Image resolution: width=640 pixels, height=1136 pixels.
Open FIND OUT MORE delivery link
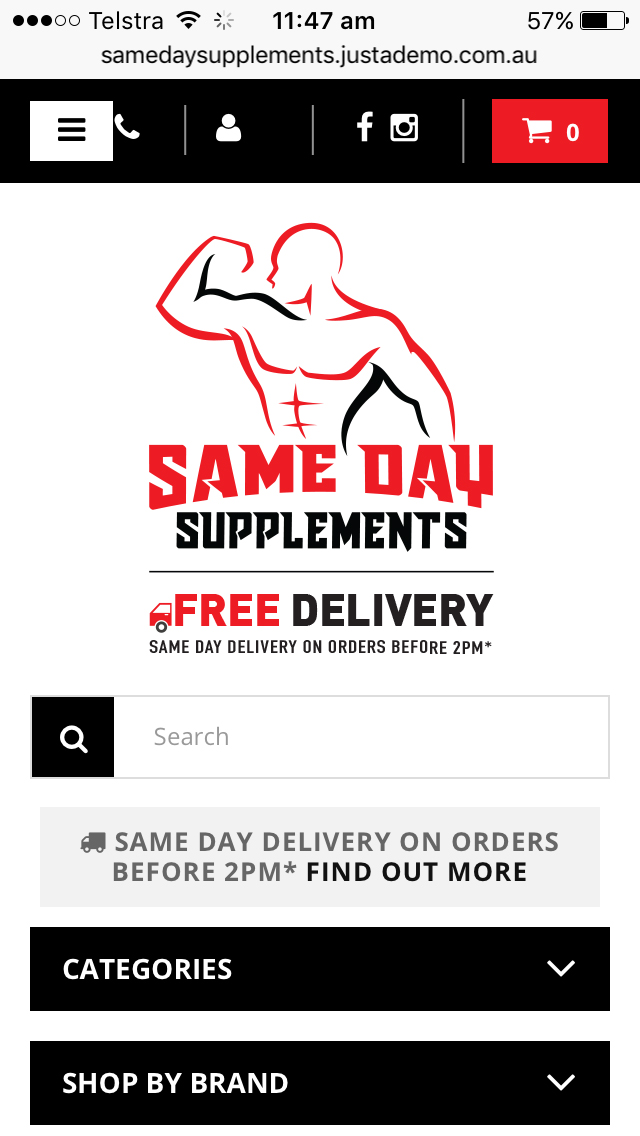pyautogui.click(x=416, y=872)
